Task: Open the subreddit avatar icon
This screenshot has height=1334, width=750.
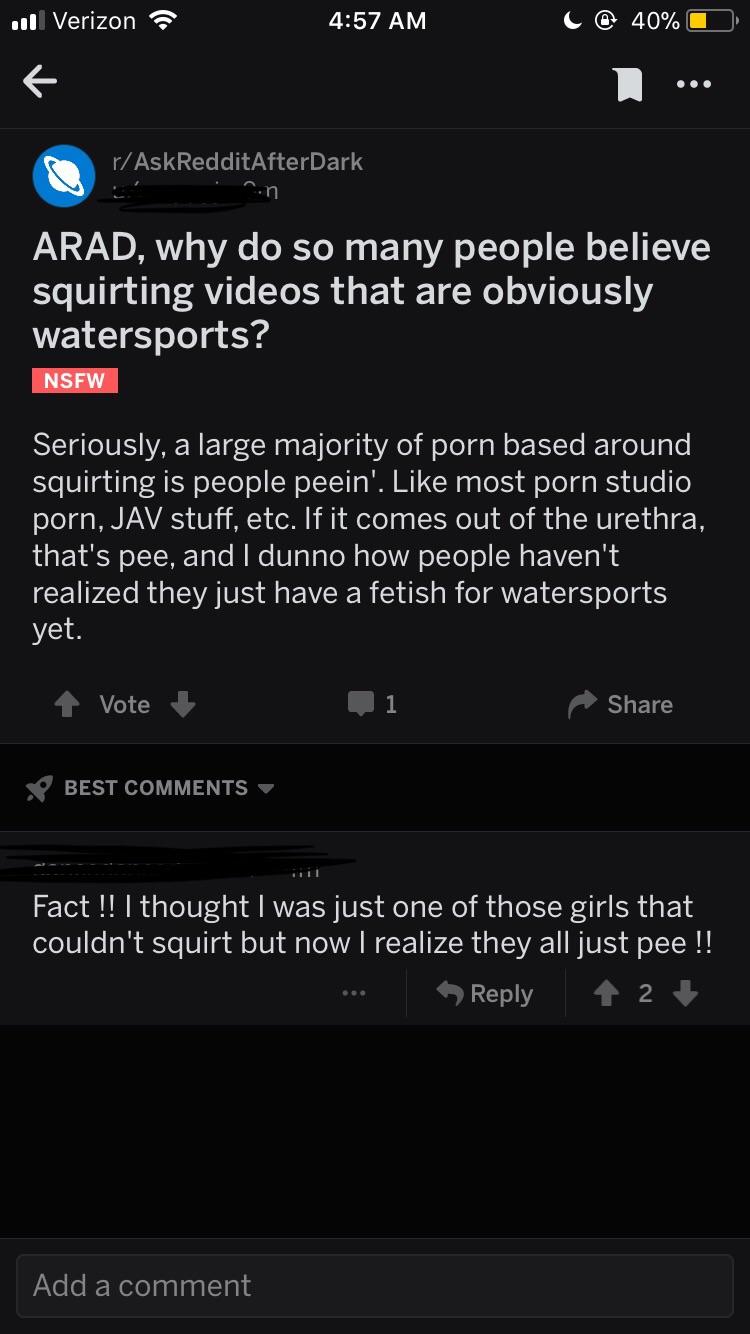Action: pos(64,177)
